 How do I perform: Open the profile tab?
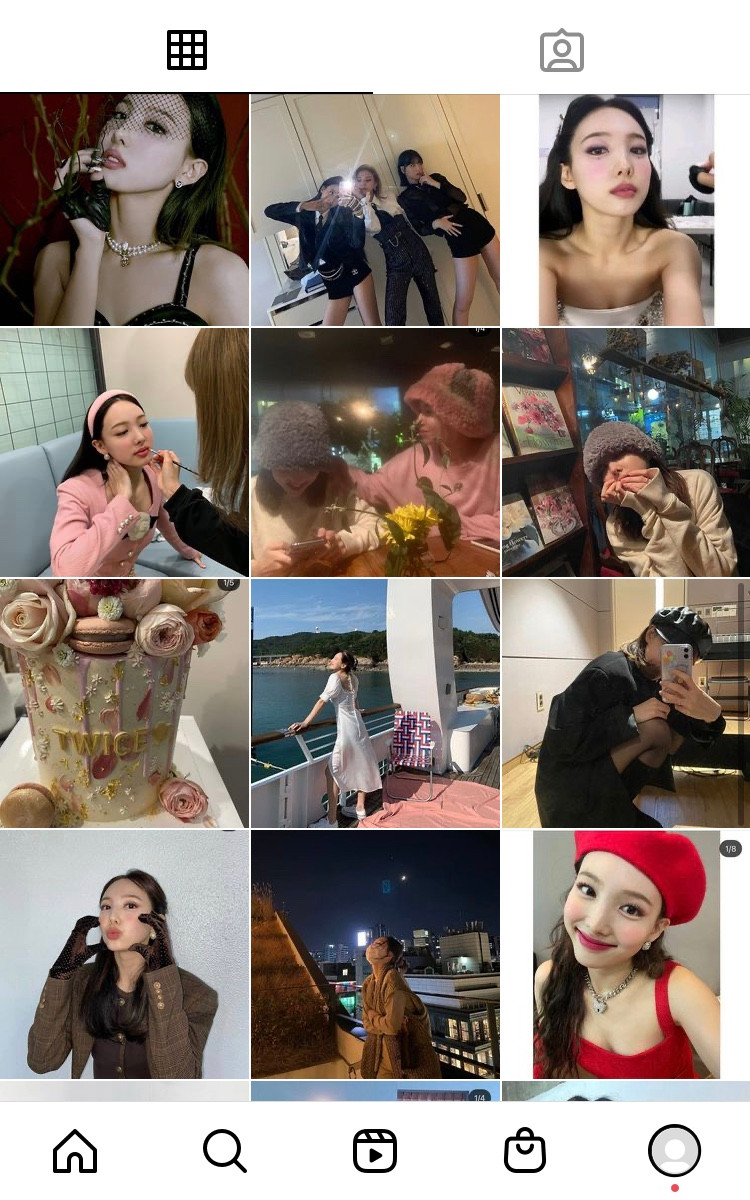(x=675, y=1150)
